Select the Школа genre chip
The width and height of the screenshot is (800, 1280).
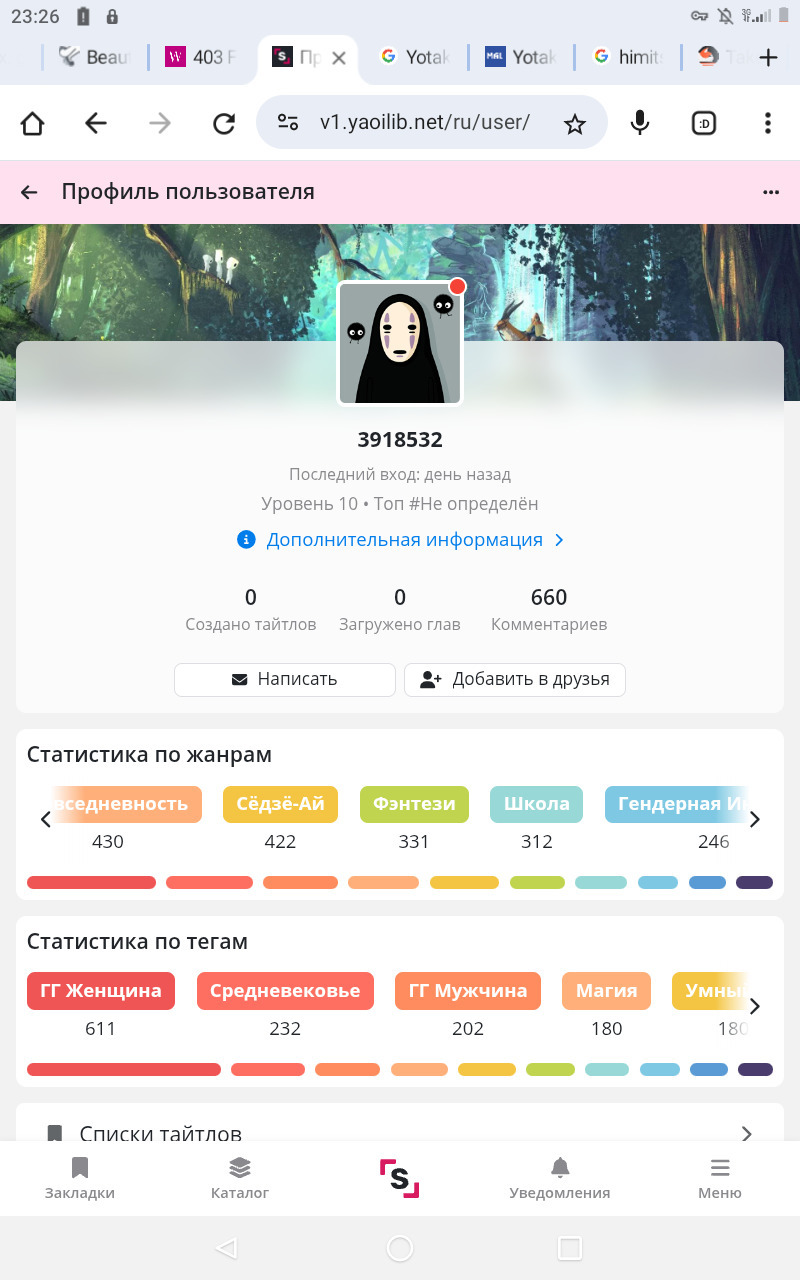click(537, 804)
